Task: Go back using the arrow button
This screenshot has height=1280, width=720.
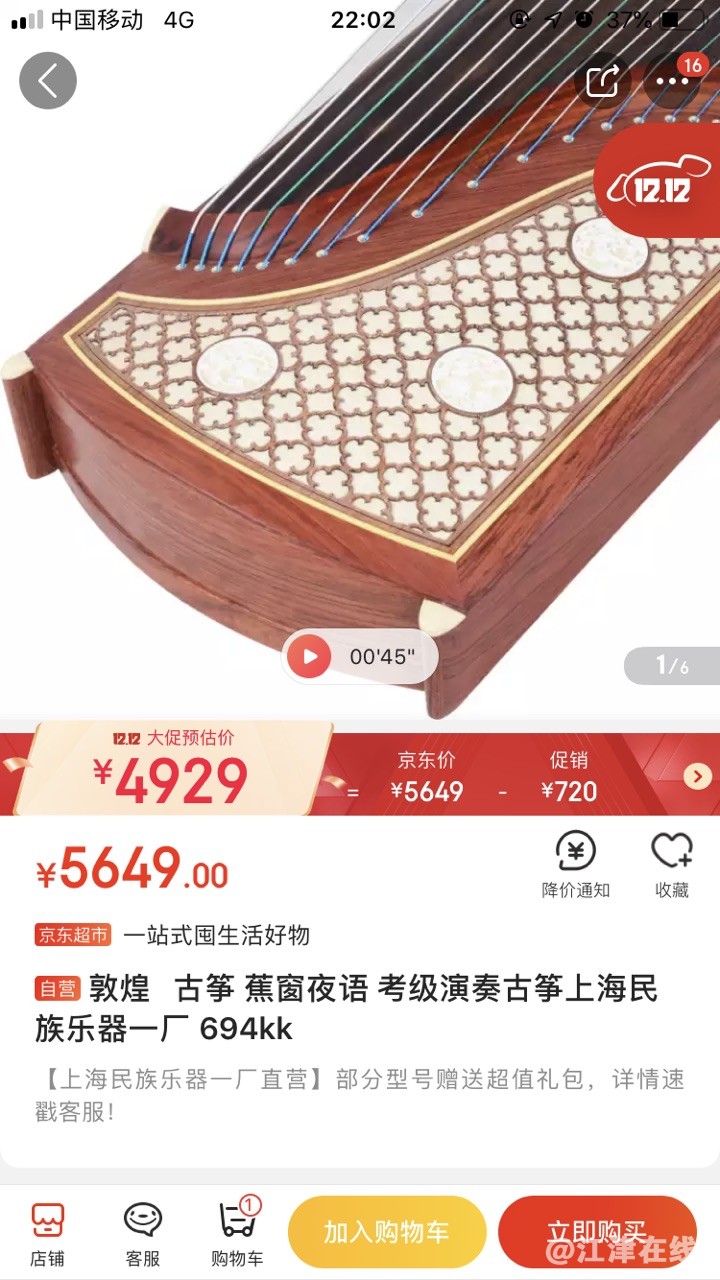Action: (48, 81)
